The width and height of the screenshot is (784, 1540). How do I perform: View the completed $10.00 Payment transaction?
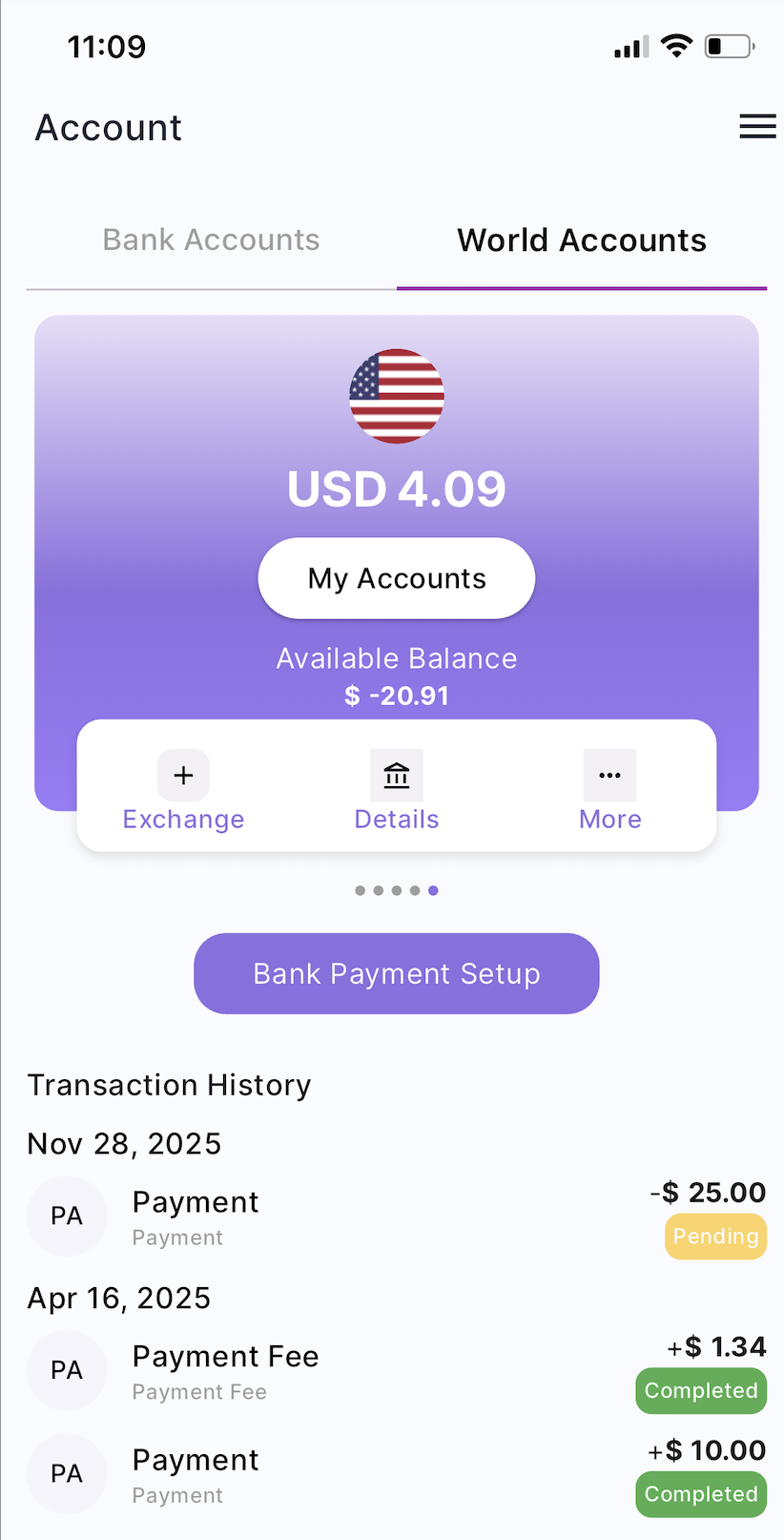tap(396, 1474)
